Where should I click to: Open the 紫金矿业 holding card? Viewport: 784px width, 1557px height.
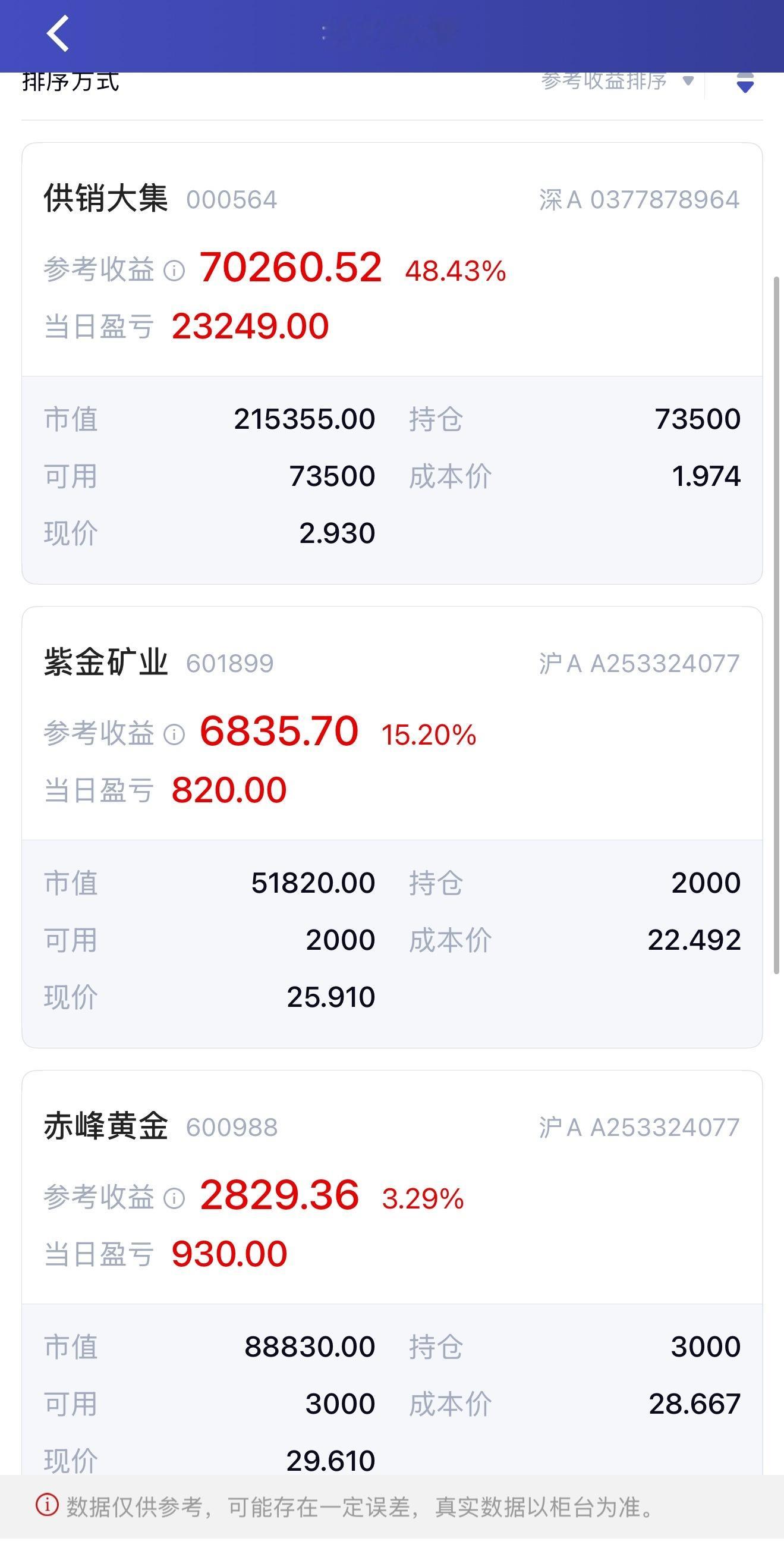tap(392, 827)
